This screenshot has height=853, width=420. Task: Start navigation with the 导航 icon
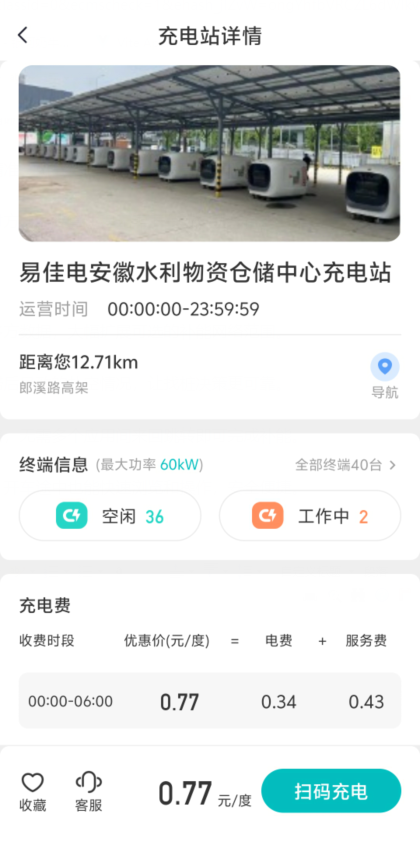(385, 376)
